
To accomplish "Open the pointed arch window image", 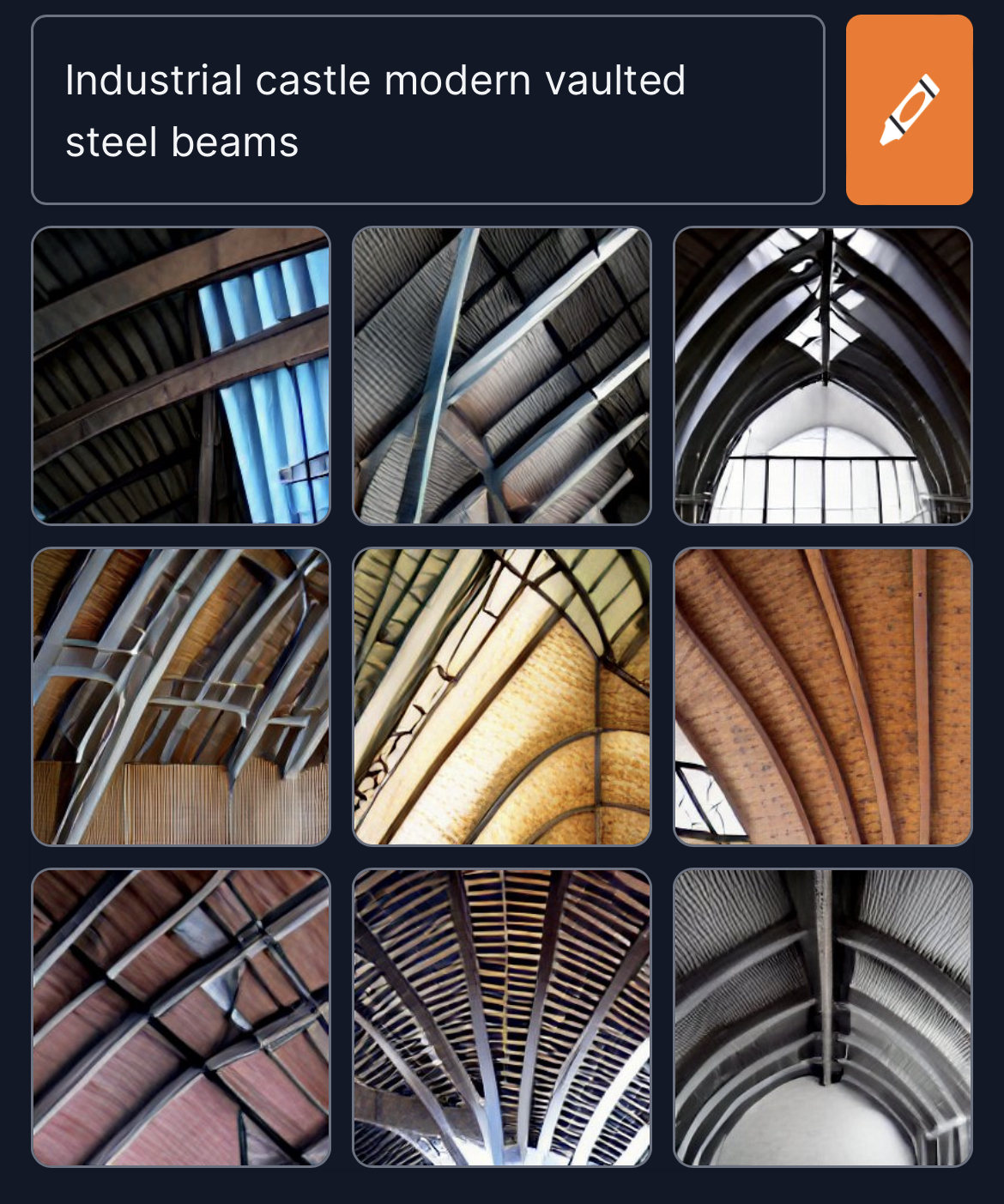I will [x=823, y=376].
